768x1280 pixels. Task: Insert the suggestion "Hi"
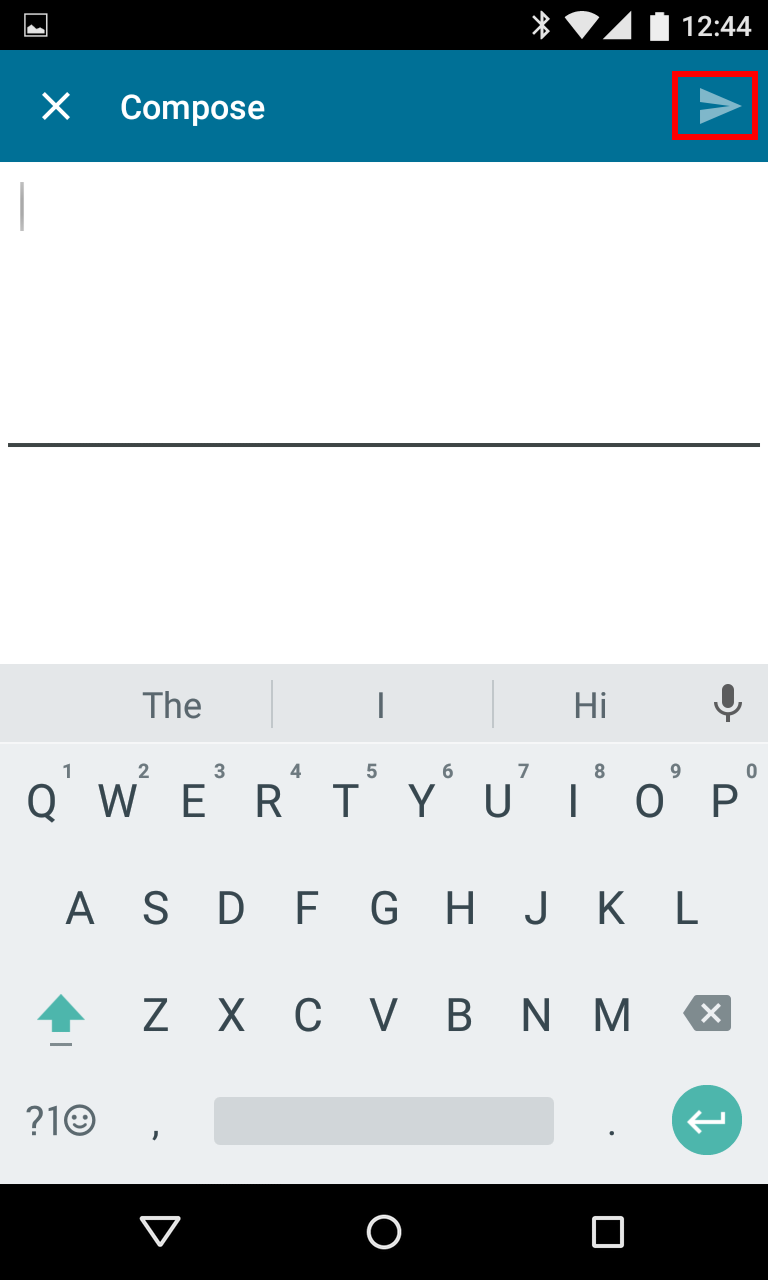(x=590, y=705)
